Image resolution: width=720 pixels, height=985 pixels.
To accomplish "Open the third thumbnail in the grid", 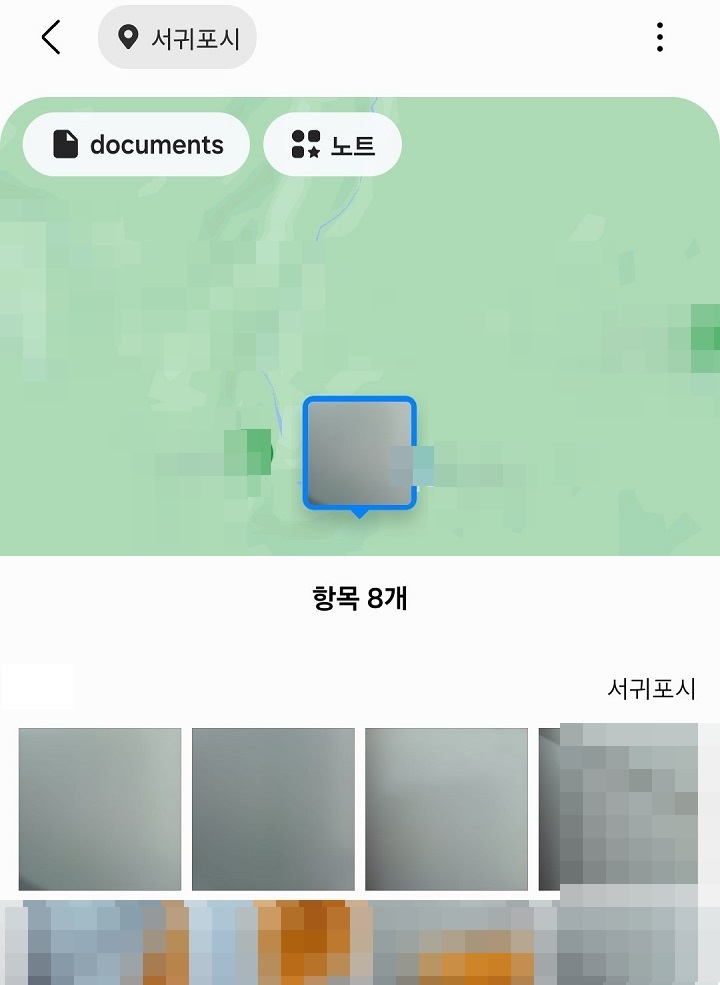I will (447, 808).
